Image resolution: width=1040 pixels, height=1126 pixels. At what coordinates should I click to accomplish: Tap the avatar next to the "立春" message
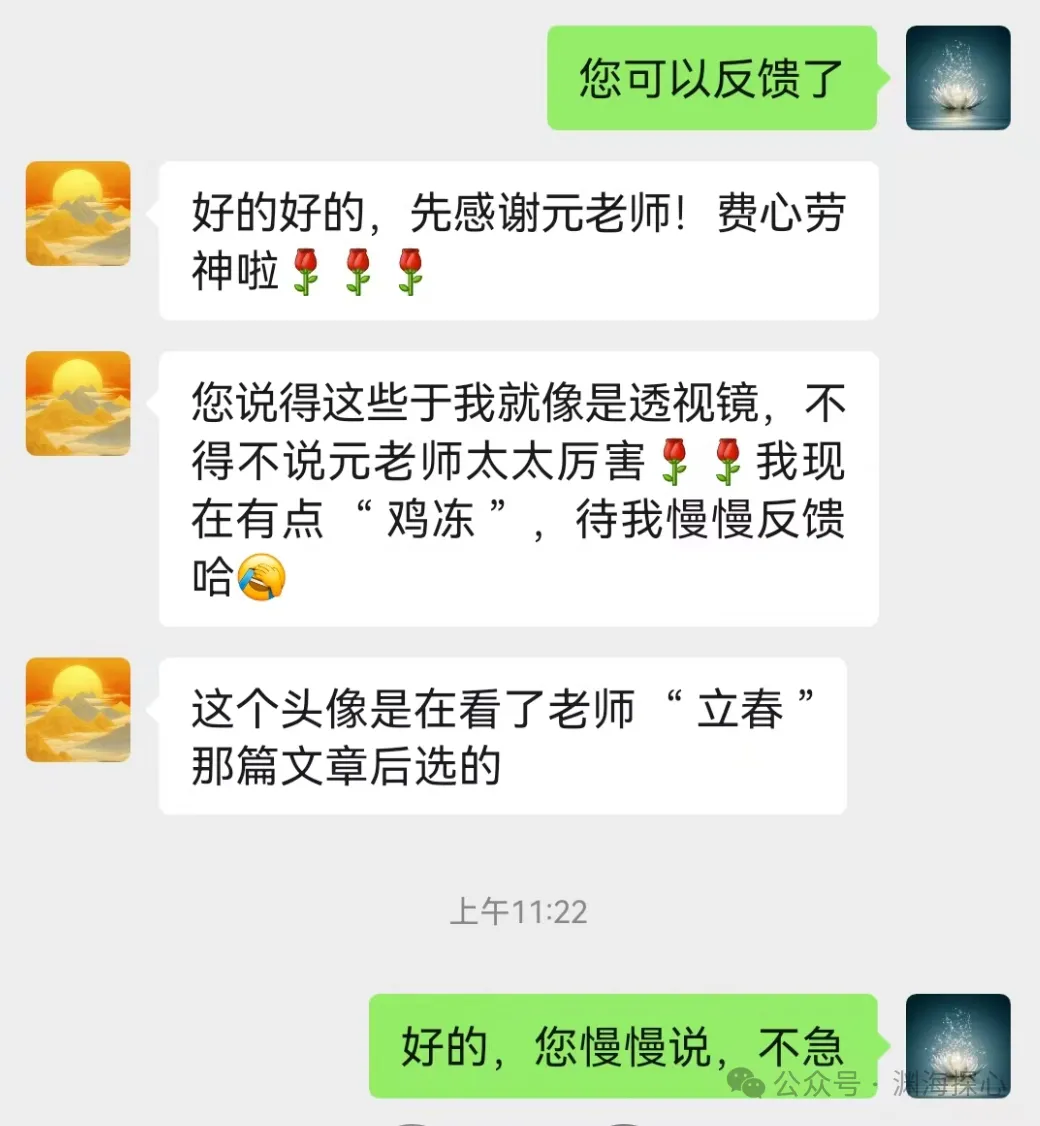(x=78, y=709)
